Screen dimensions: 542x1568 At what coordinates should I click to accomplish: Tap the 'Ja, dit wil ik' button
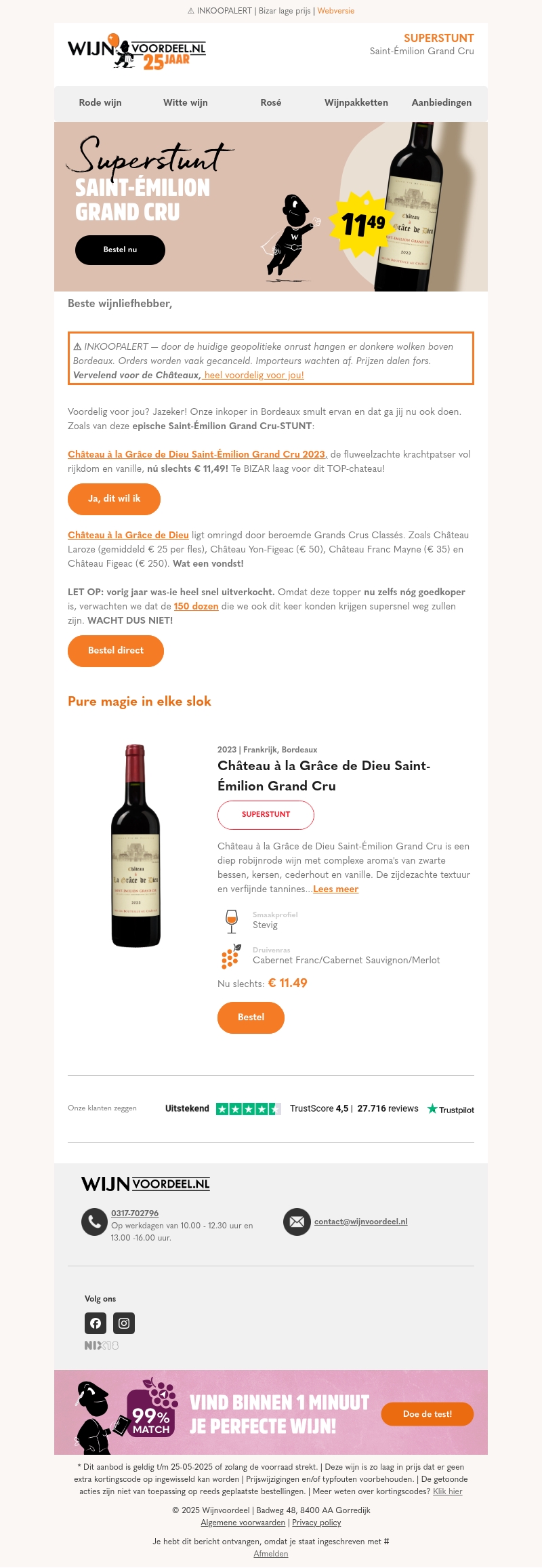point(114,499)
